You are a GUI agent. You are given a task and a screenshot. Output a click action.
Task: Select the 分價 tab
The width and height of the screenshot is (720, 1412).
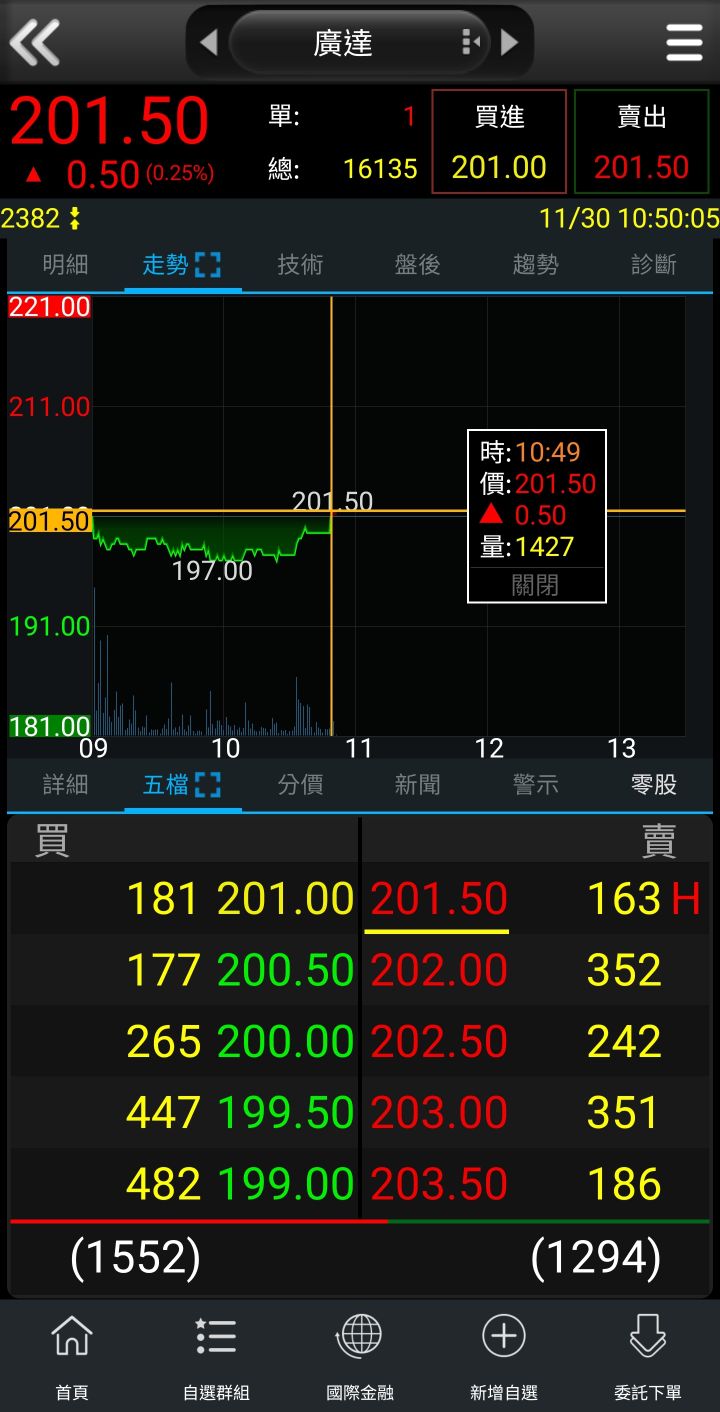[300, 785]
